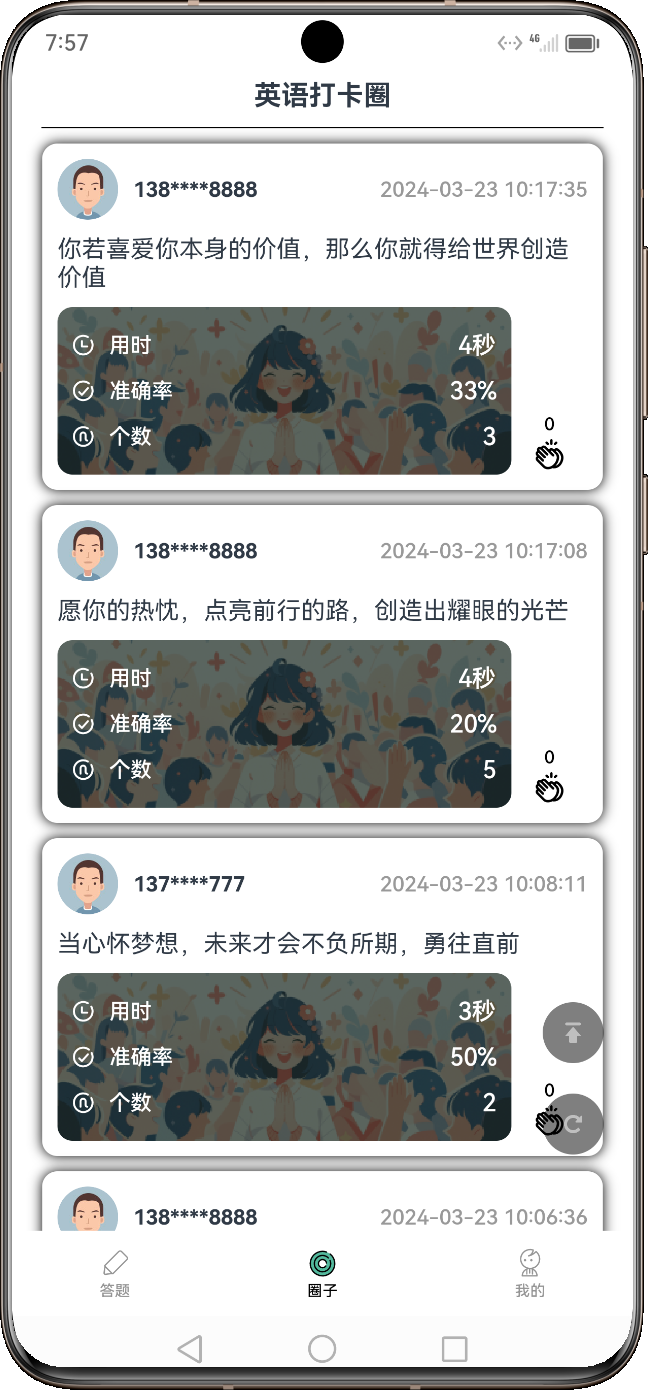Switch to the 答题 tab
Screen dimensions: 648x1390
(115, 1273)
